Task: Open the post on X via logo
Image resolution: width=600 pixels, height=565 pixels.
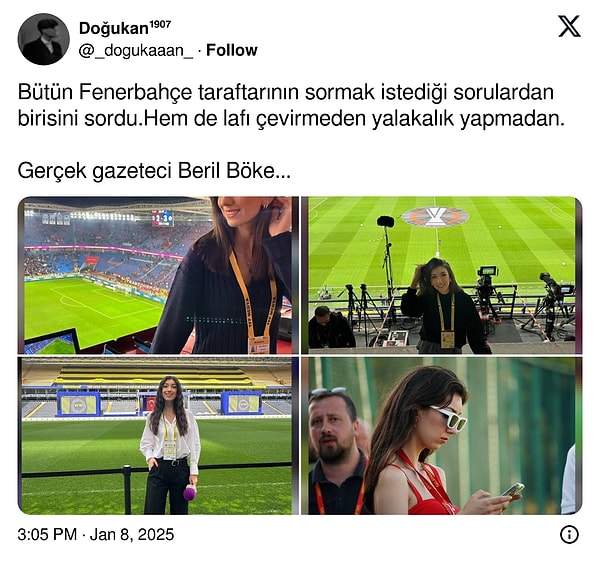Action: click(569, 27)
